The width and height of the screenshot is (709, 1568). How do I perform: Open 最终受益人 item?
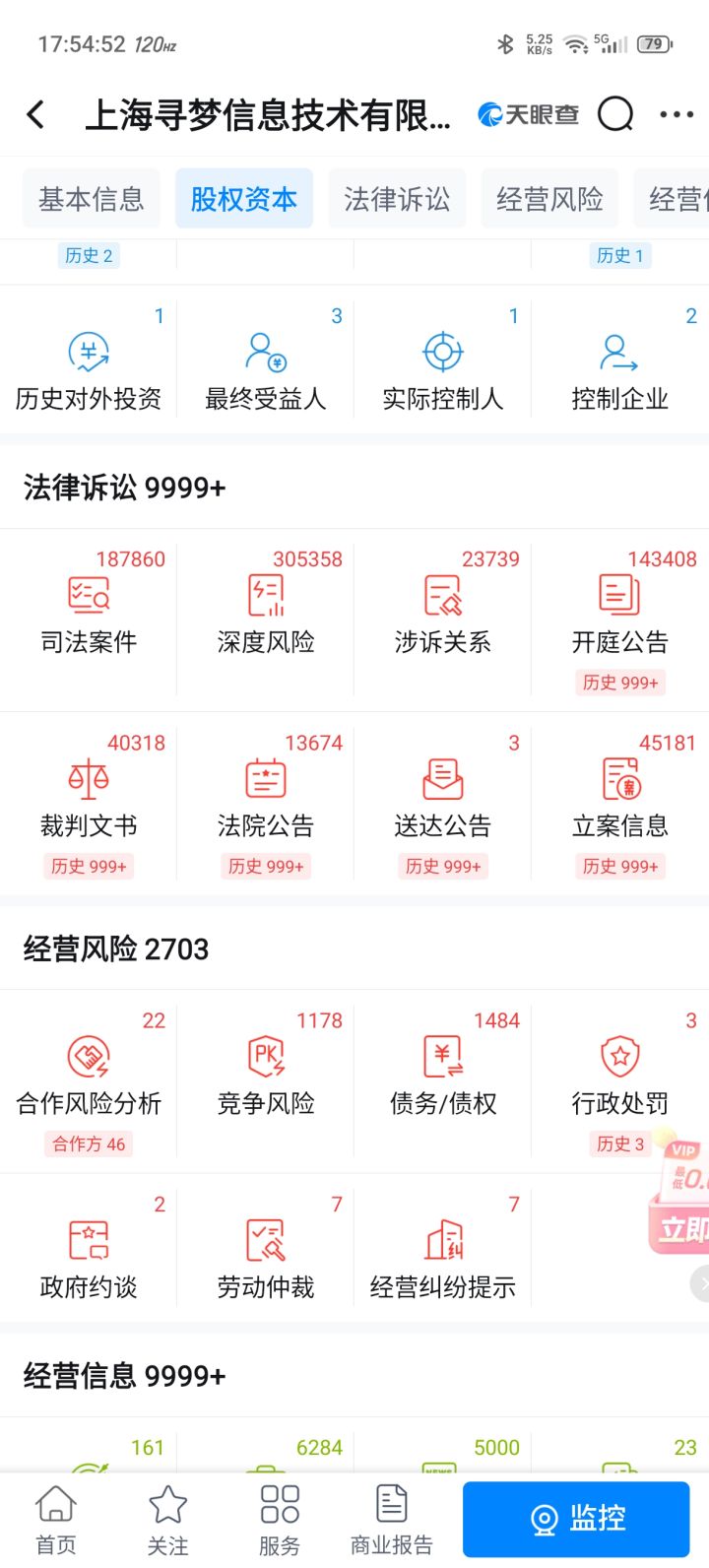coord(266,359)
